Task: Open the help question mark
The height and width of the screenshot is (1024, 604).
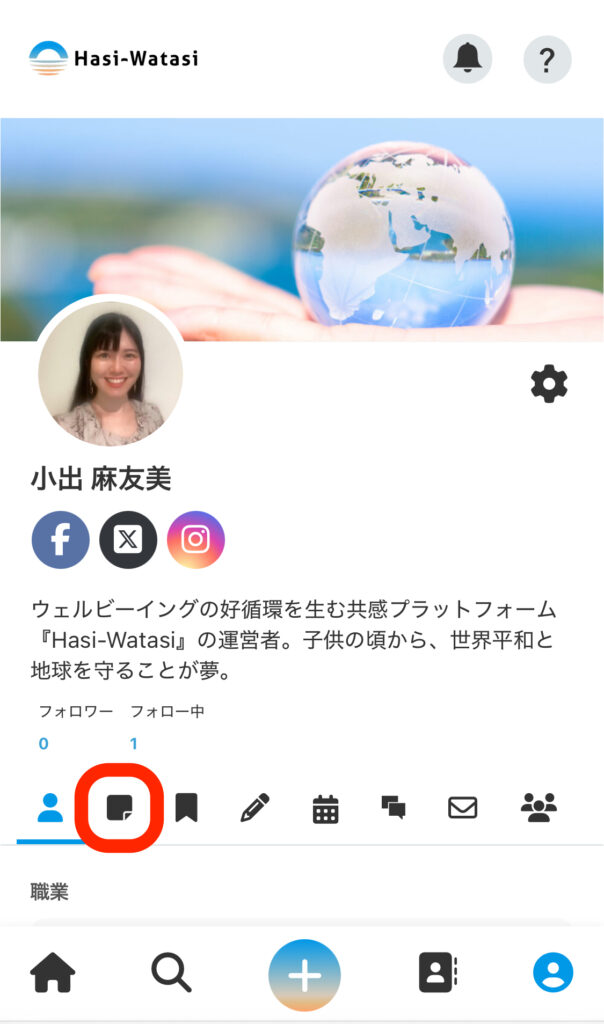Action: pos(547,59)
